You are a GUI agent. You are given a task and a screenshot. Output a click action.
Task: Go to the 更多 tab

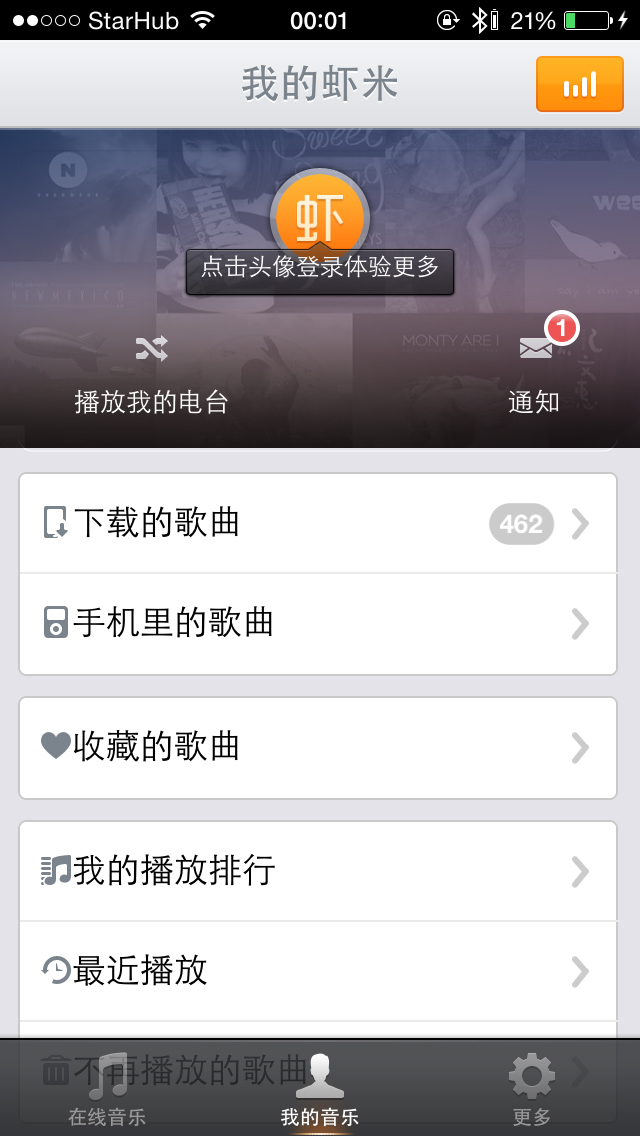pos(531,1090)
